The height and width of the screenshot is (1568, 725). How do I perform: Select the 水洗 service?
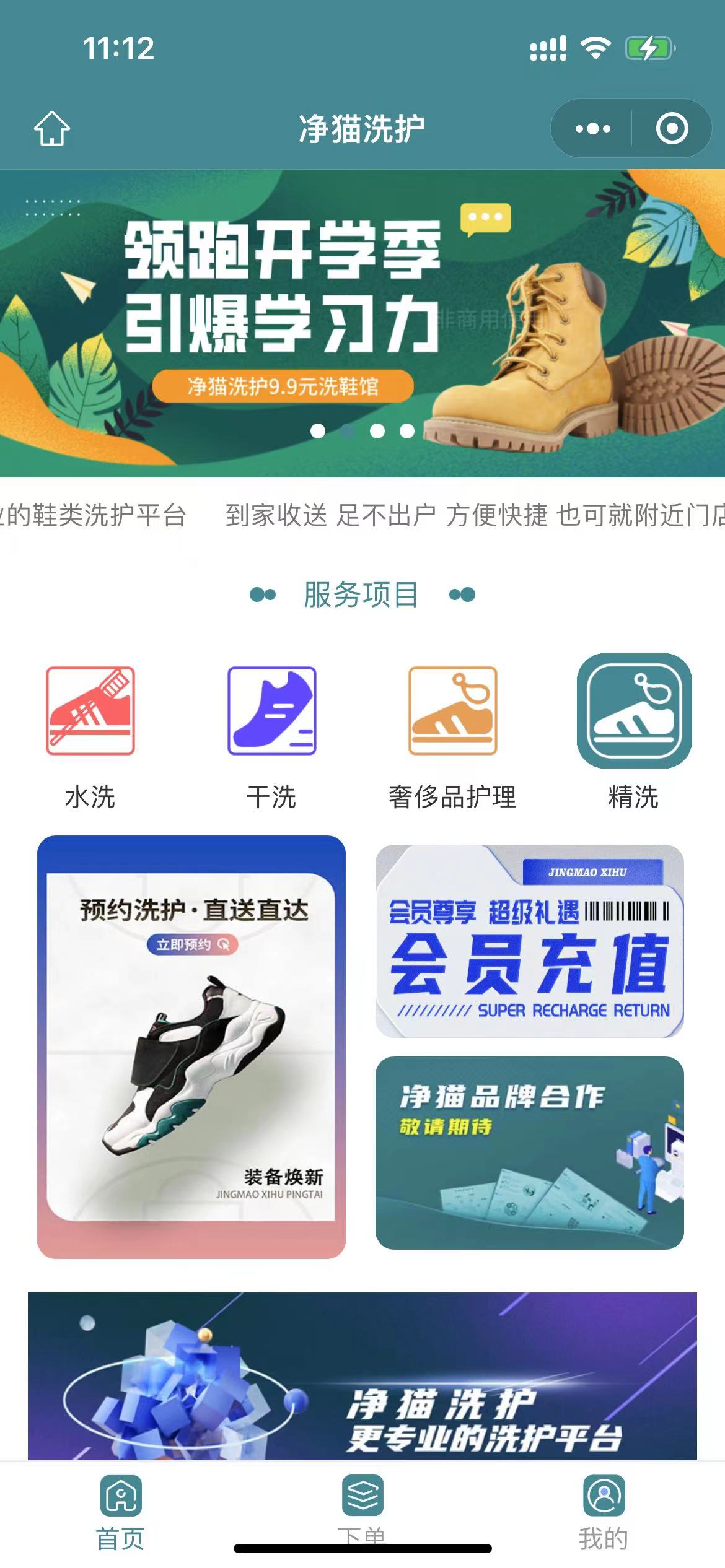point(90,736)
